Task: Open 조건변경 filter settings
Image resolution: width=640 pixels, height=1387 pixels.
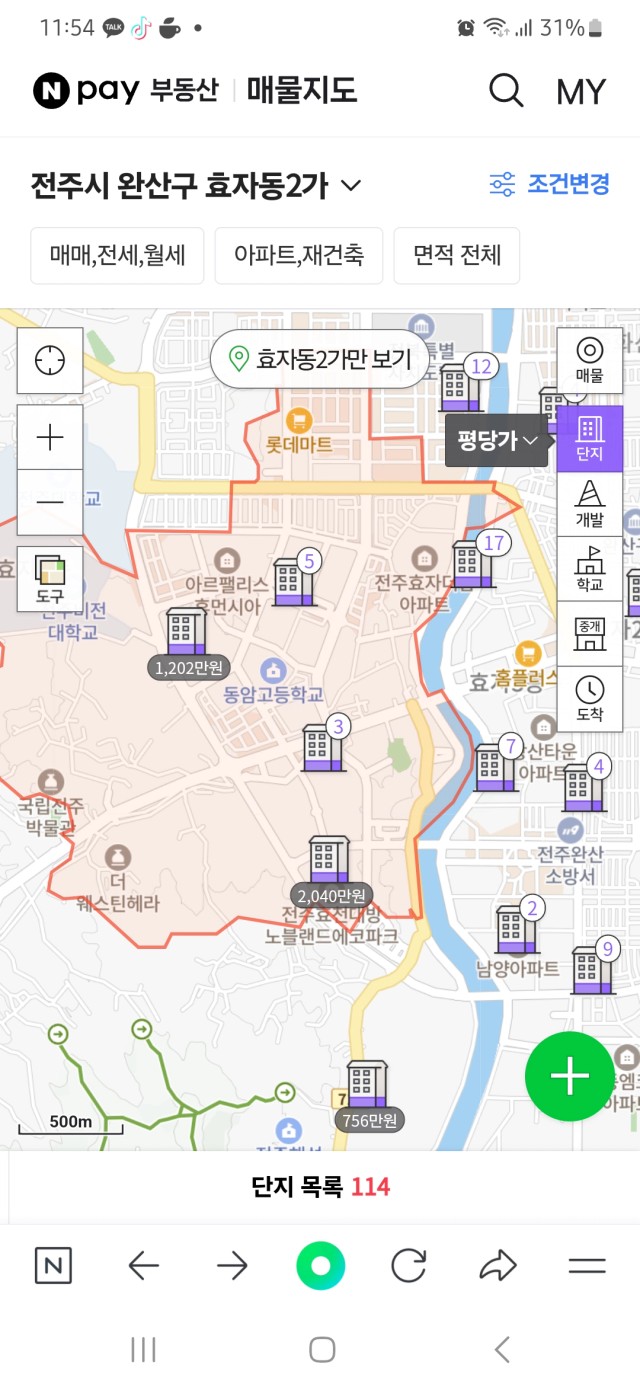Action: pos(550,184)
